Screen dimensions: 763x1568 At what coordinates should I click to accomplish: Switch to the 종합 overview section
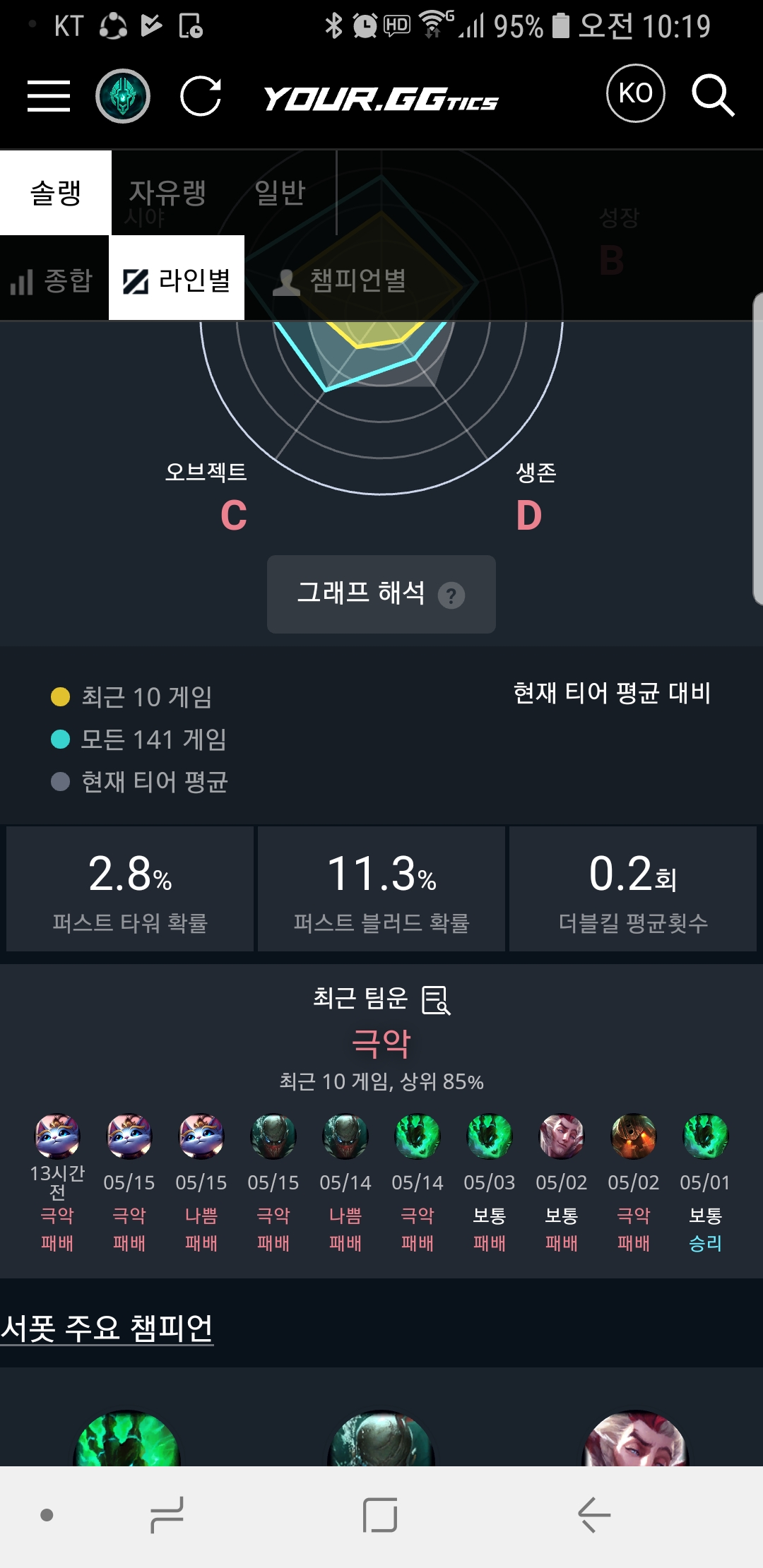(x=52, y=280)
